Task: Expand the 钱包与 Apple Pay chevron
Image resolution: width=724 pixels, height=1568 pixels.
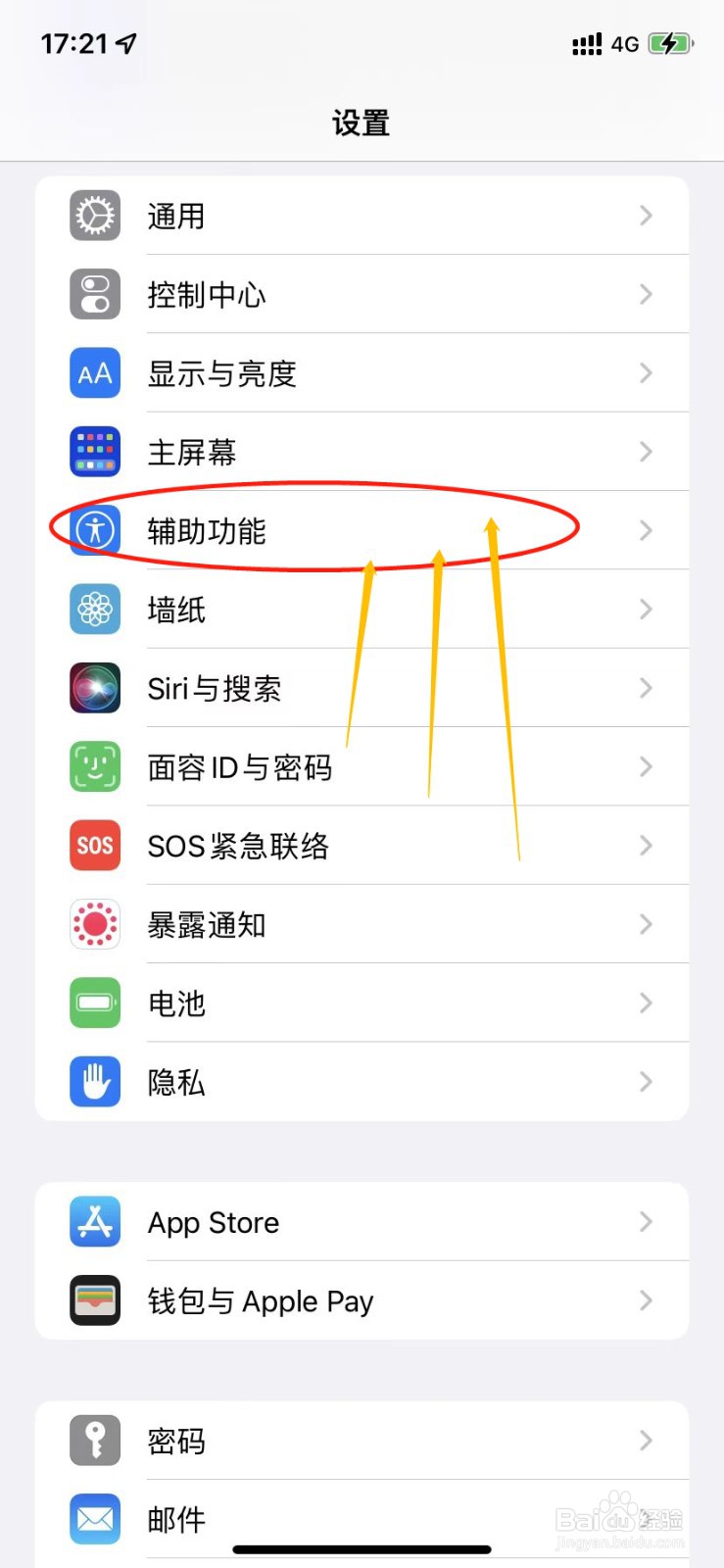Action: pos(645,1300)
